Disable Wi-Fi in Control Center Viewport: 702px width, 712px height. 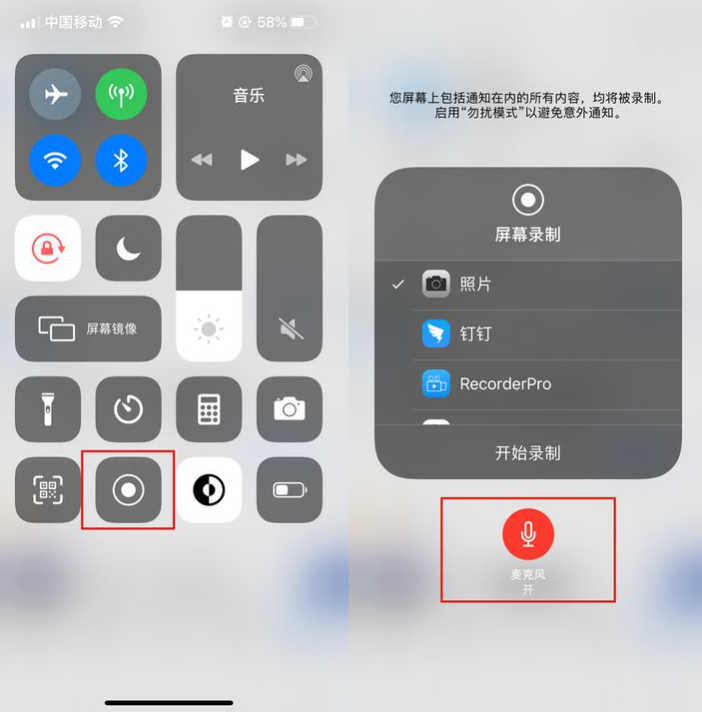(x=55, y=161)
